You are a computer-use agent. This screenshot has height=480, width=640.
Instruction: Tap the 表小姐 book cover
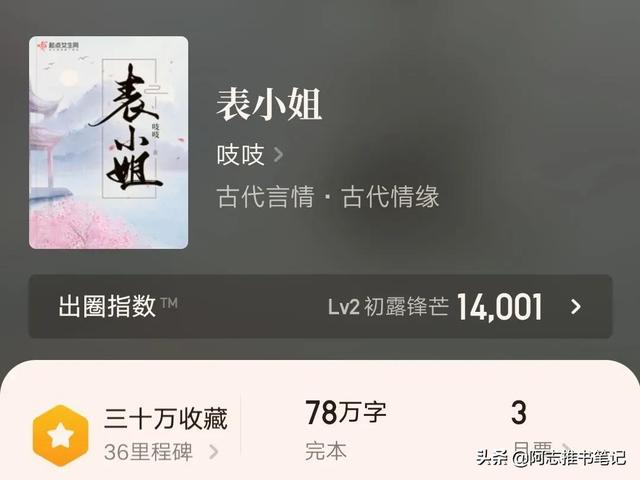pos(109,142)
